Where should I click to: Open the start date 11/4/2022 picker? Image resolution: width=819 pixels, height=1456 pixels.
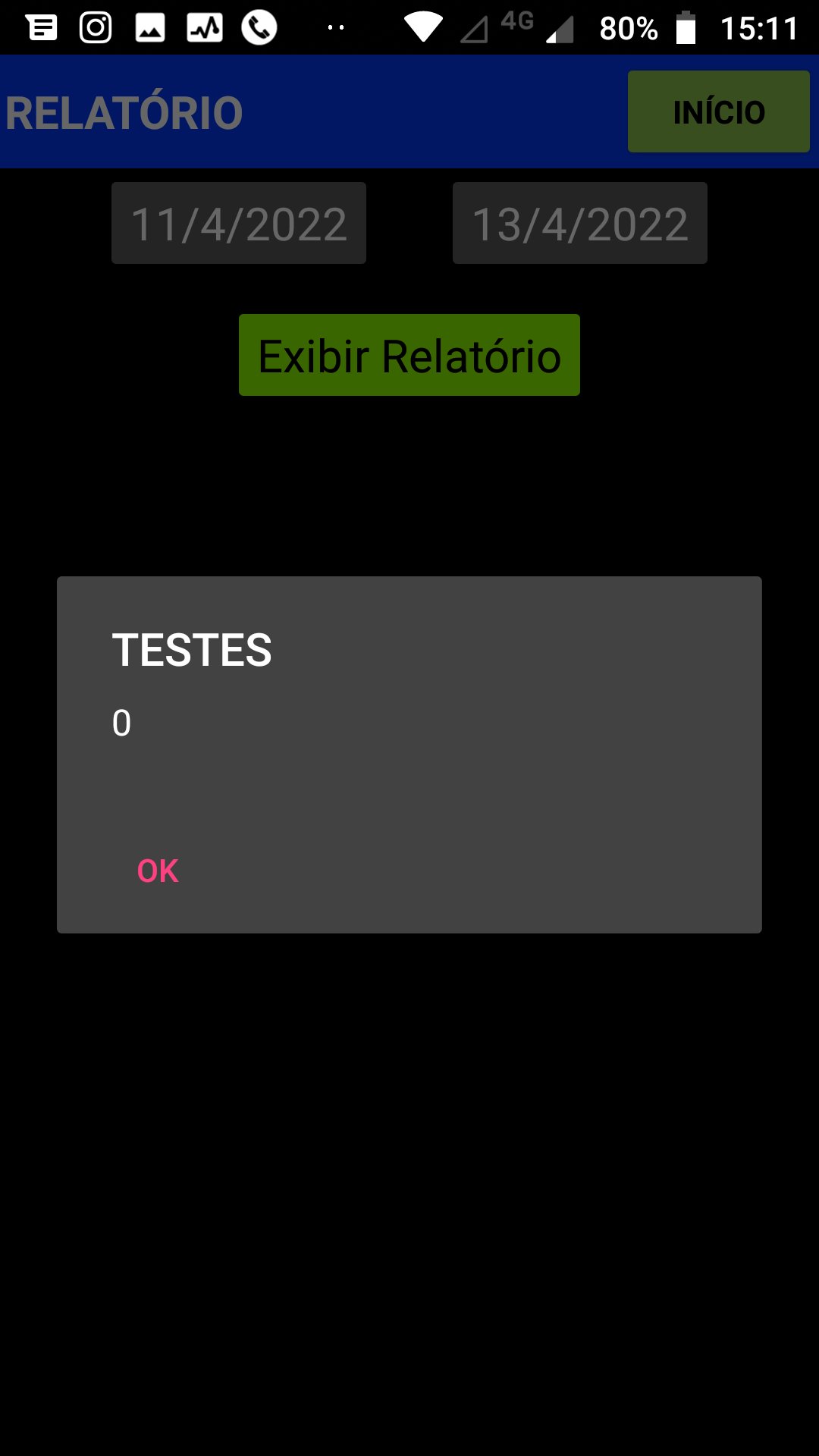tap(238, 224)
